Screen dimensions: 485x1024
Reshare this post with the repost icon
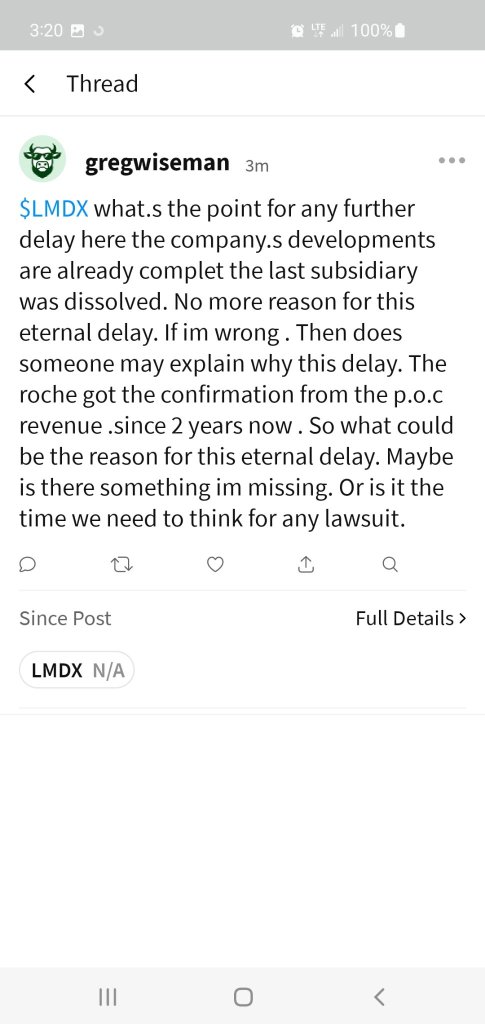[x=122, y=564]
